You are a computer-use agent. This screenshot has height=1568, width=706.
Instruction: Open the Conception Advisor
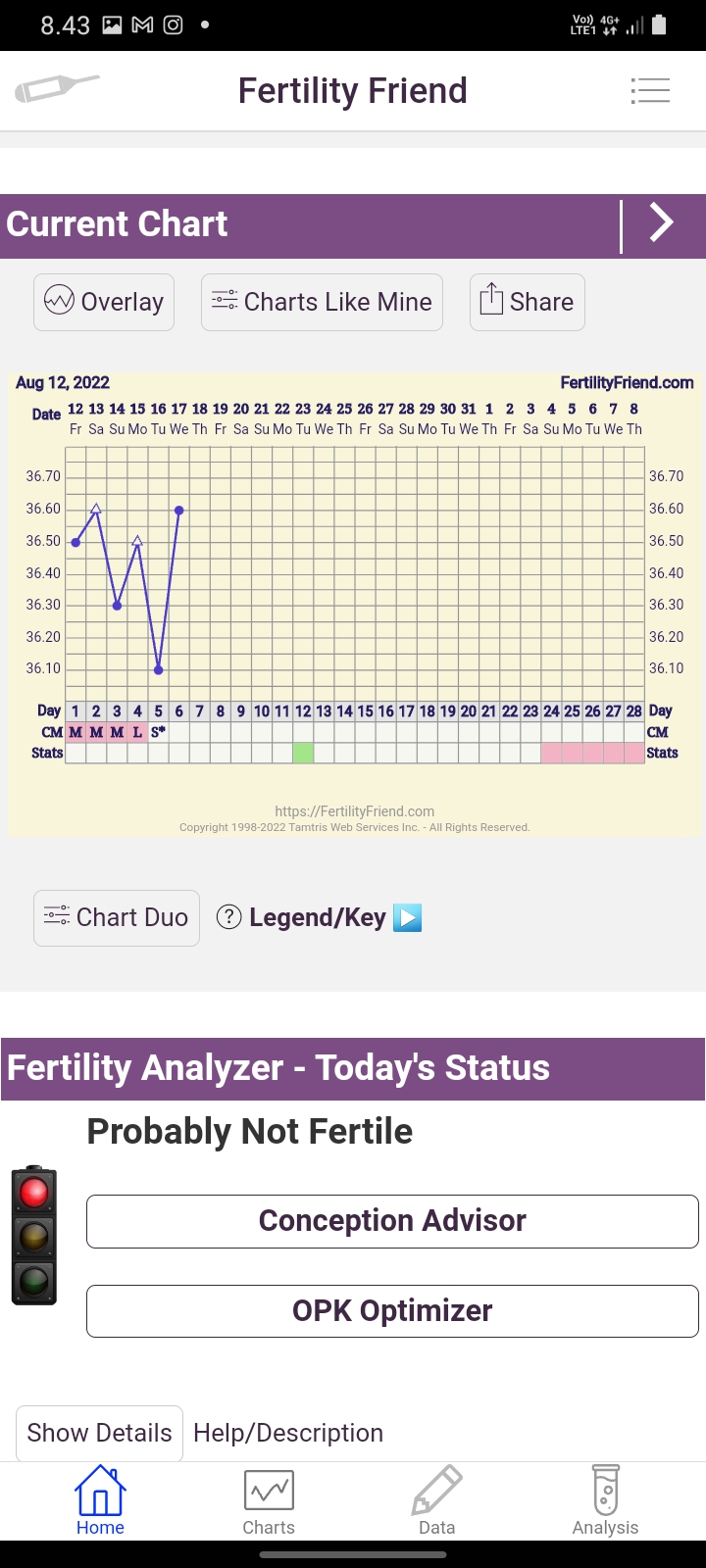392,1221
